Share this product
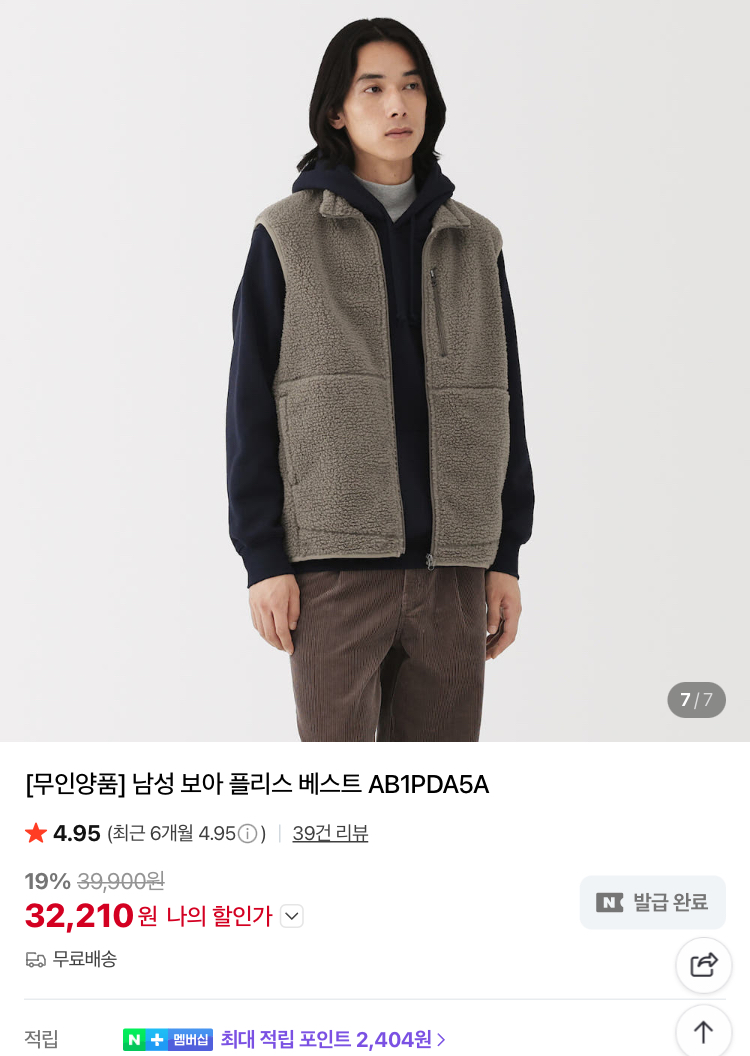750x1056 pixels. click(704, 965)
